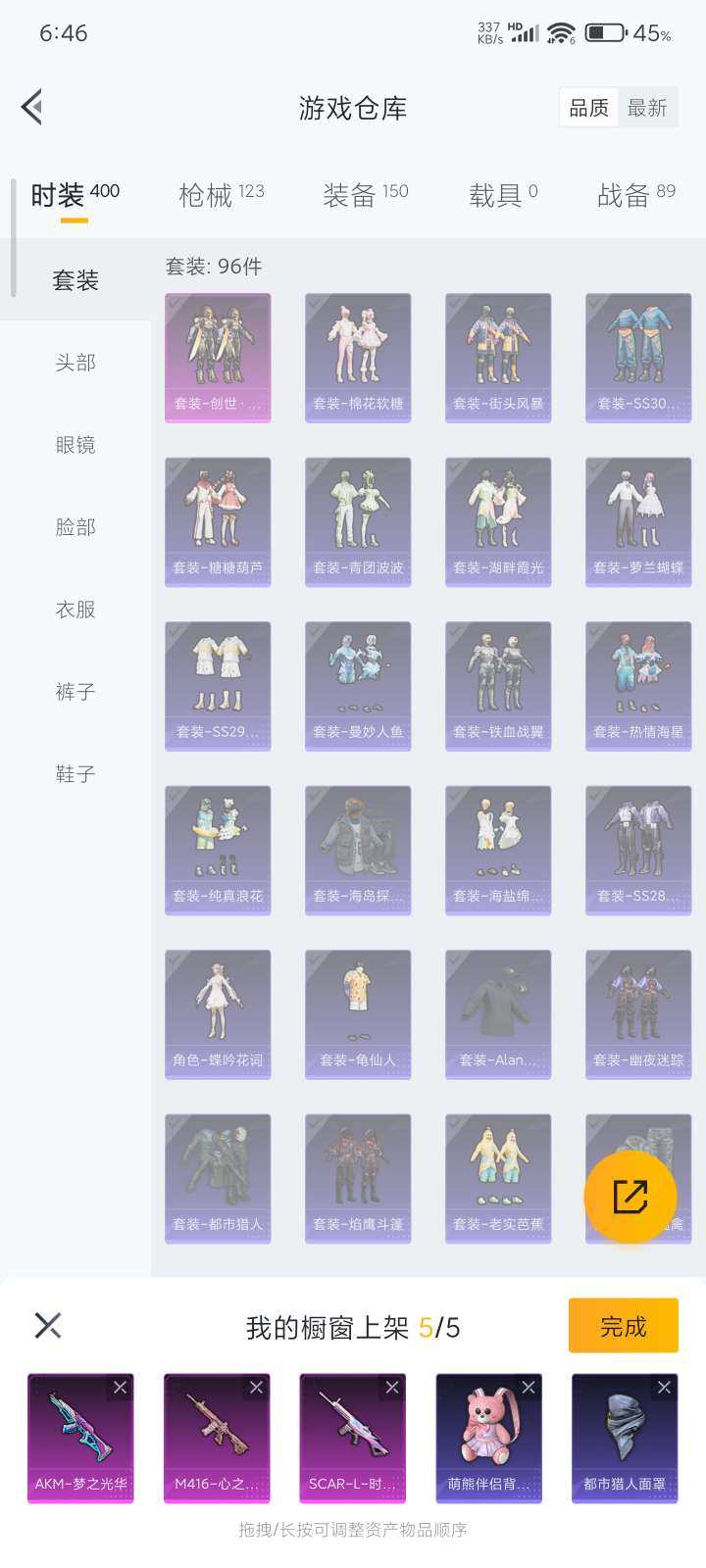Open the 套装-曼妙人鱼 outfit tile
Image resolution: width=706 pixels, height=1568 pixels.
[x=358, y=686]
